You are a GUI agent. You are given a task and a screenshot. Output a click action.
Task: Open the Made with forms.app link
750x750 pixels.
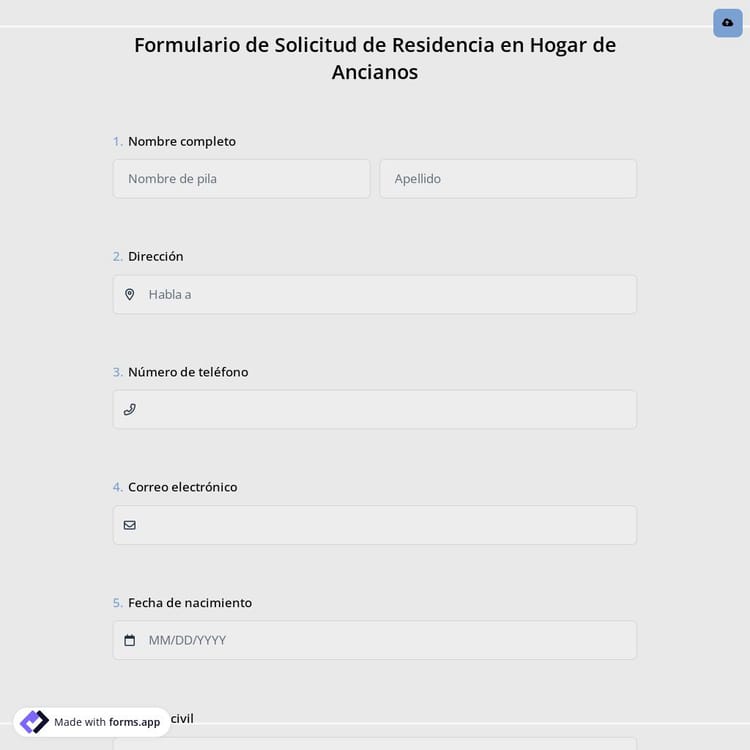point(92,722)
